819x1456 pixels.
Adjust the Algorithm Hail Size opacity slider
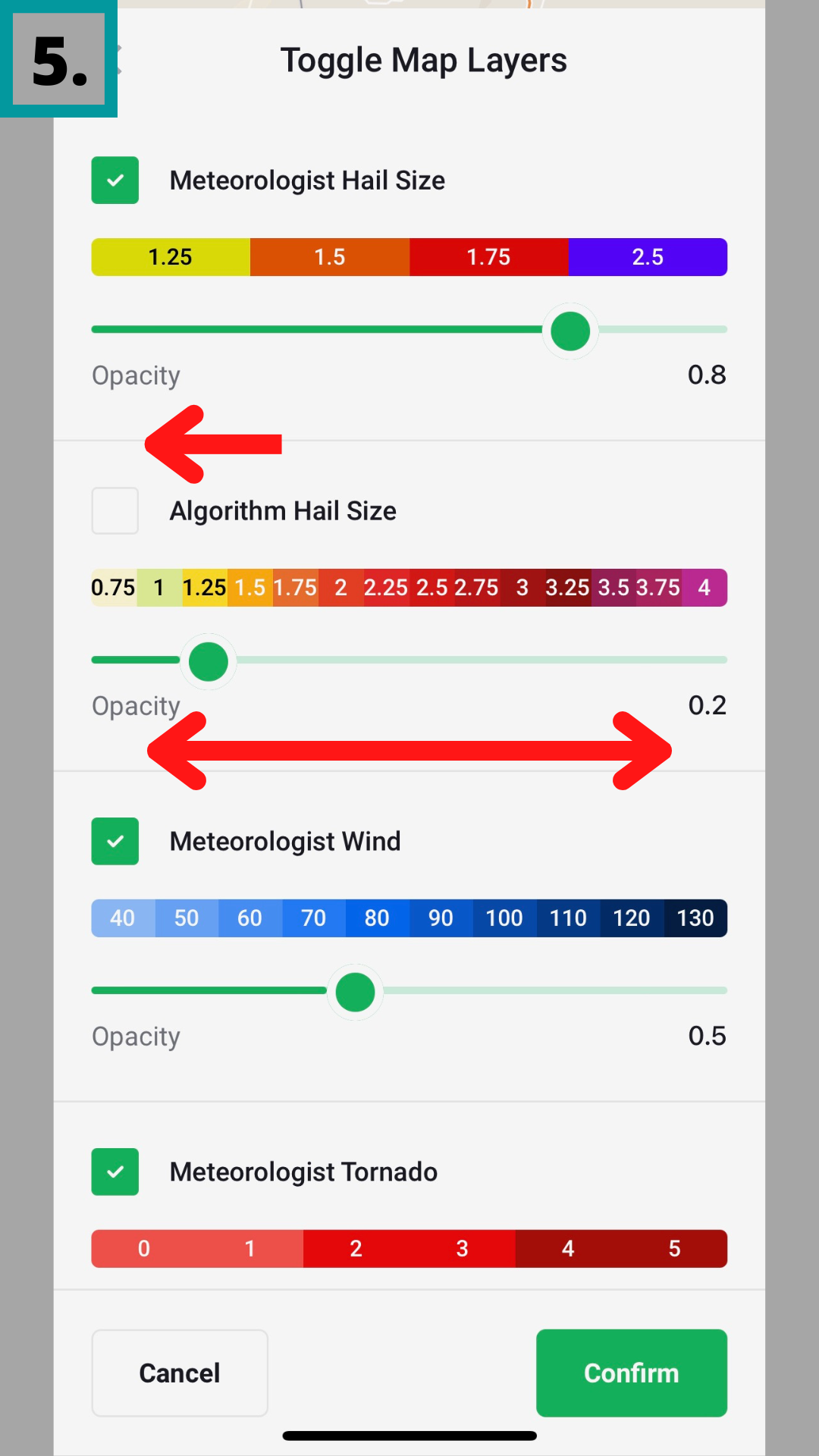pos(209,661)
